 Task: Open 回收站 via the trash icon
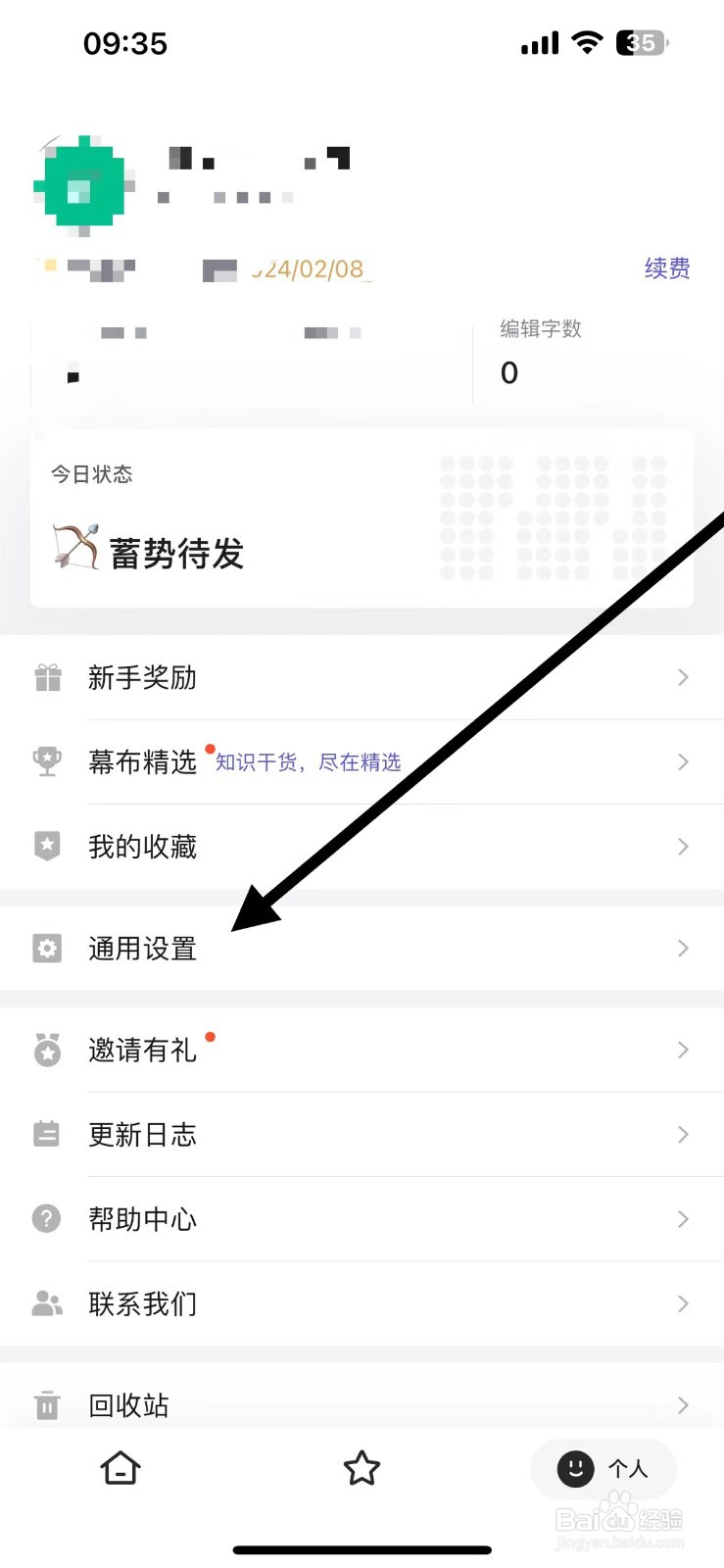[x=46, y=1405]
